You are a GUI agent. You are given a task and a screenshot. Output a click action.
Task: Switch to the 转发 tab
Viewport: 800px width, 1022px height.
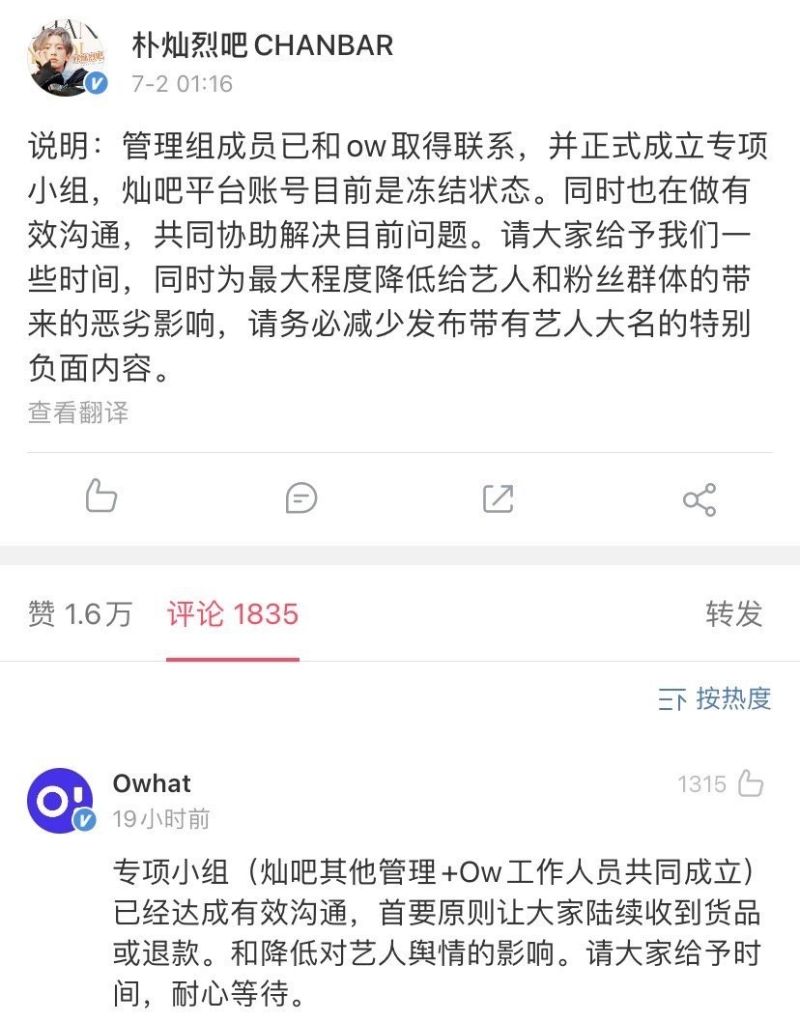point(734,614)
